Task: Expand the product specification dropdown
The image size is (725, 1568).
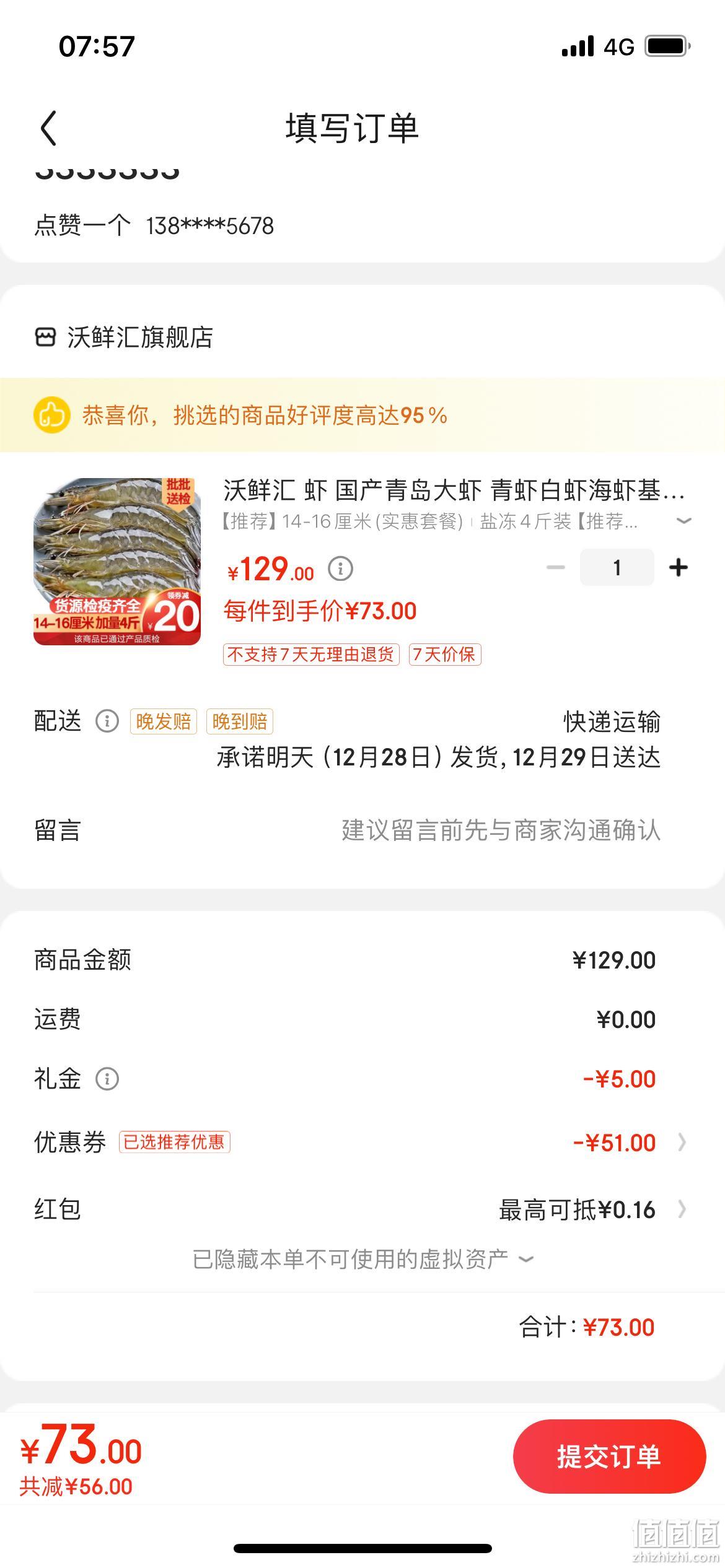Action: coord(683,521)
